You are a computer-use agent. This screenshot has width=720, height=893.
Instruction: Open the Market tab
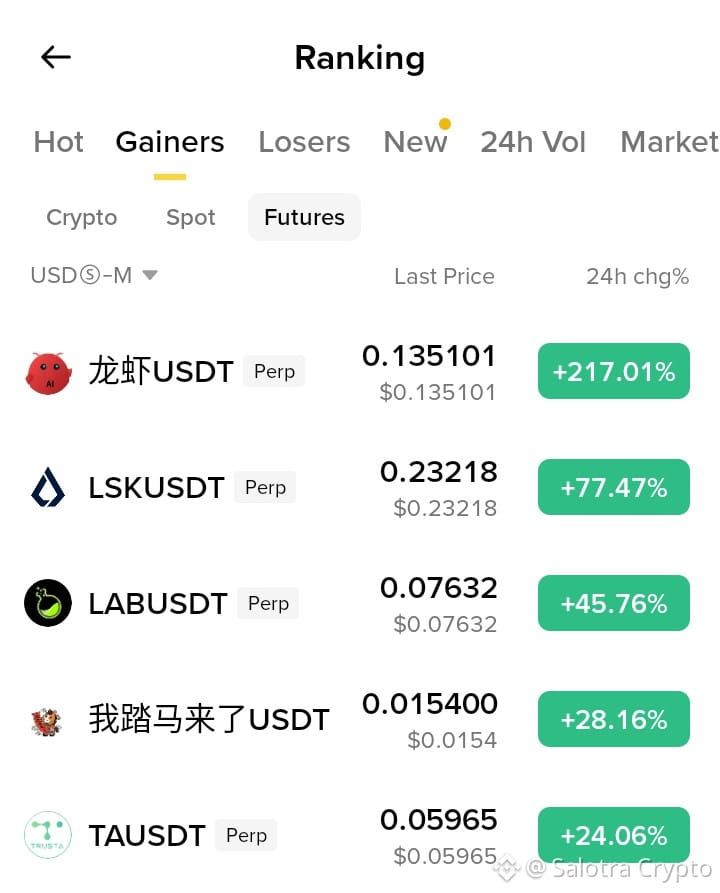click(669, 142)
